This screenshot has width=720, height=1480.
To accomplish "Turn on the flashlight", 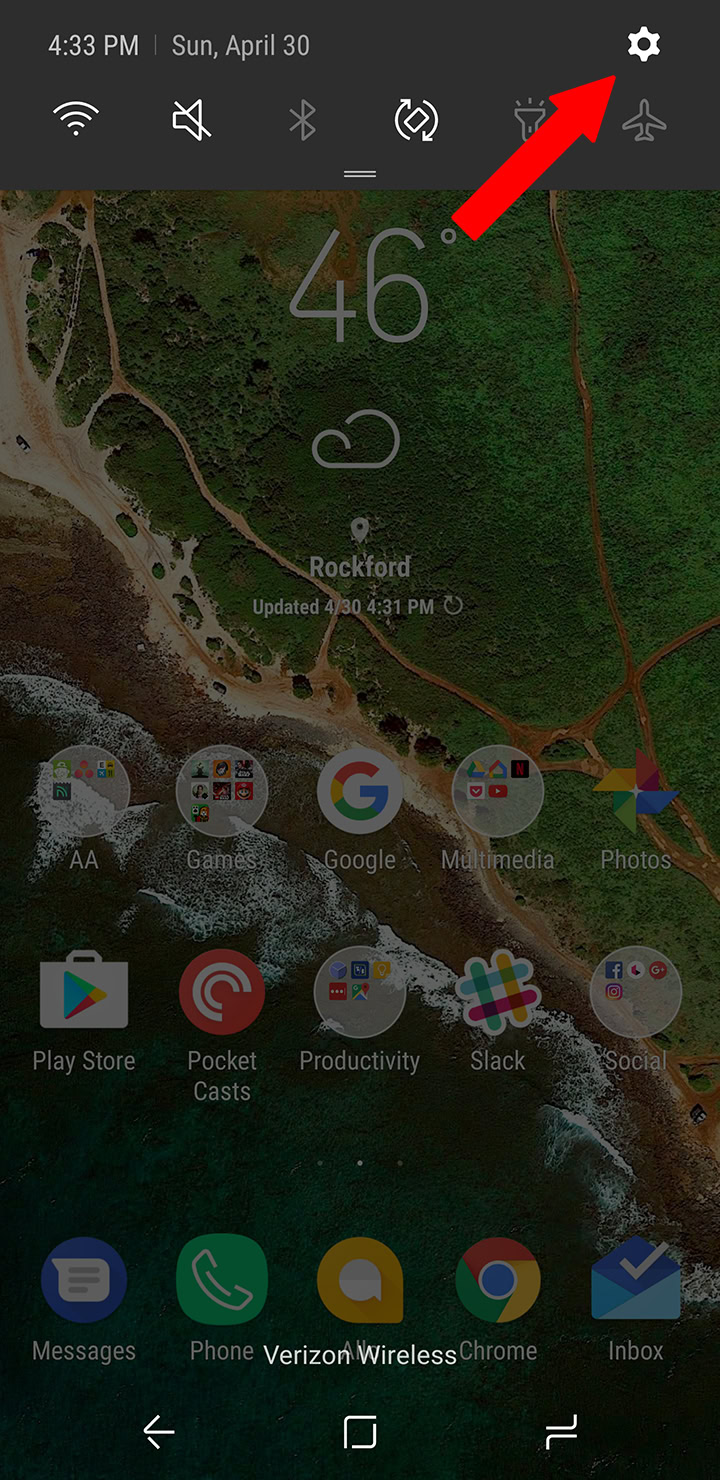I will pyautogui.click(x=528, y=121).
